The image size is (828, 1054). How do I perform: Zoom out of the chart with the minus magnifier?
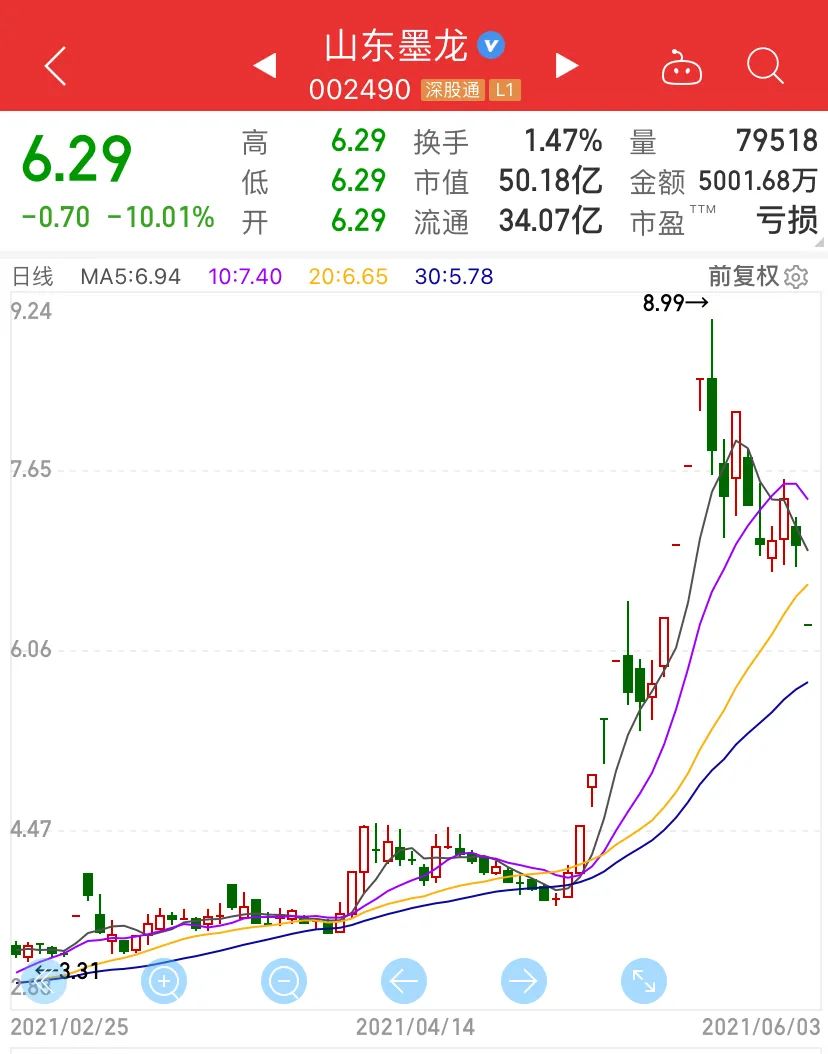click(283, 981)
